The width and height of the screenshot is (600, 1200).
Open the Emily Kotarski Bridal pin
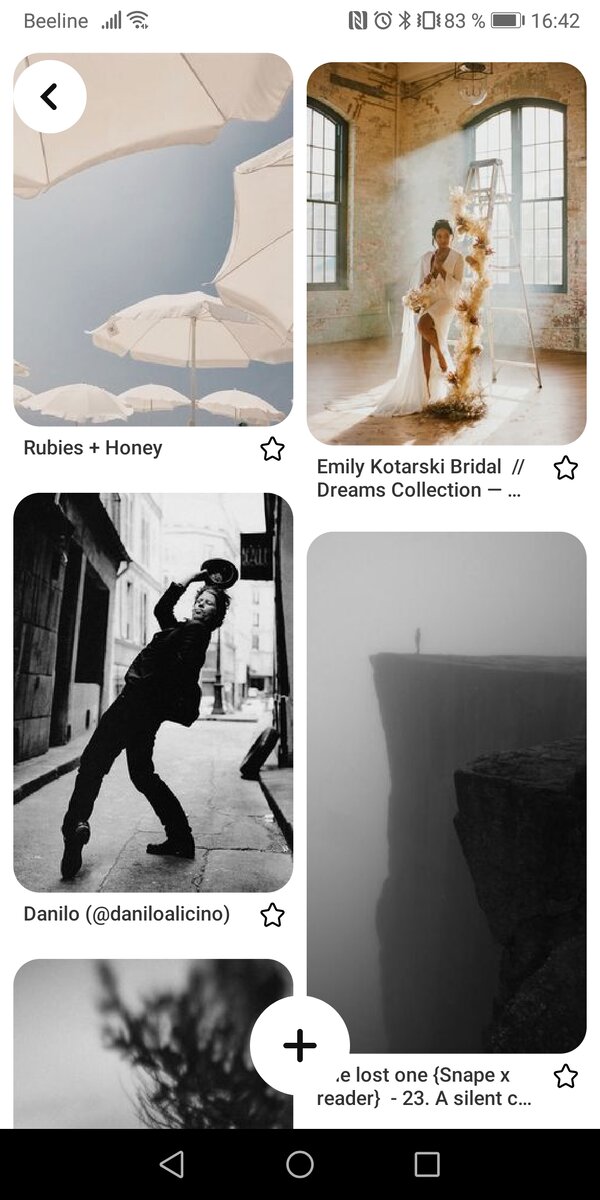click(446, 253)
